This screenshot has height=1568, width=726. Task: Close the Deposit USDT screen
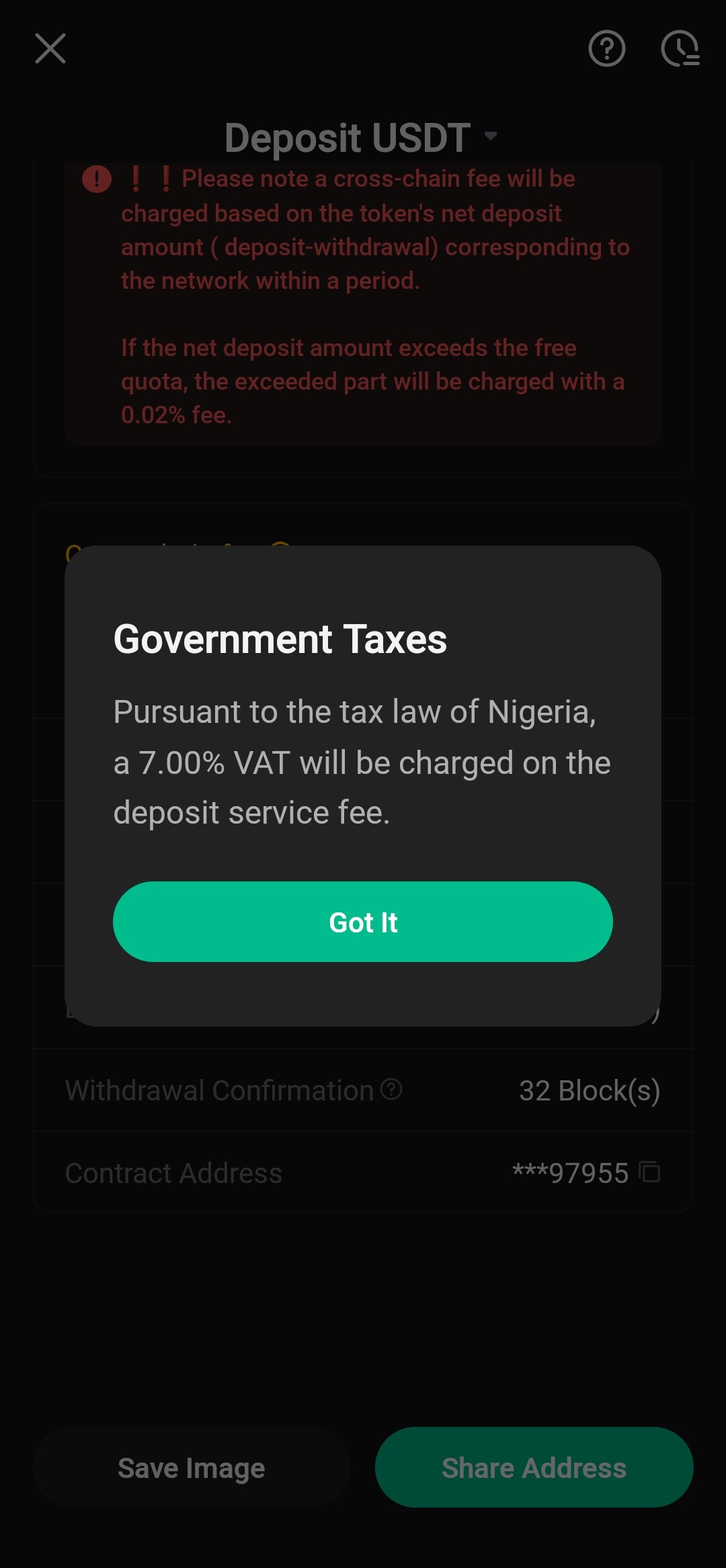tap(50, 48)
